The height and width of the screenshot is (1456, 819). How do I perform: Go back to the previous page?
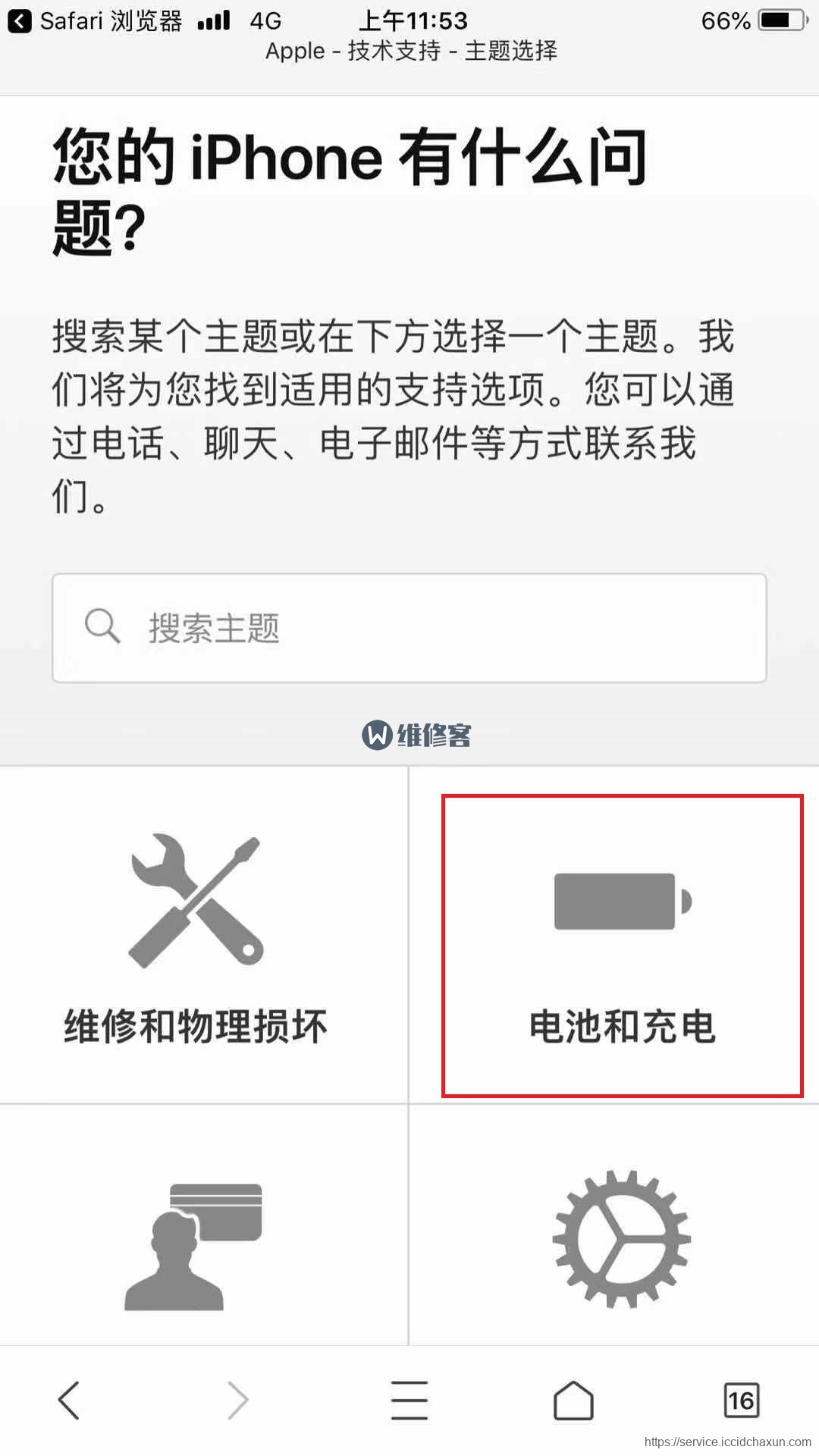click(x=68, y=1400)
